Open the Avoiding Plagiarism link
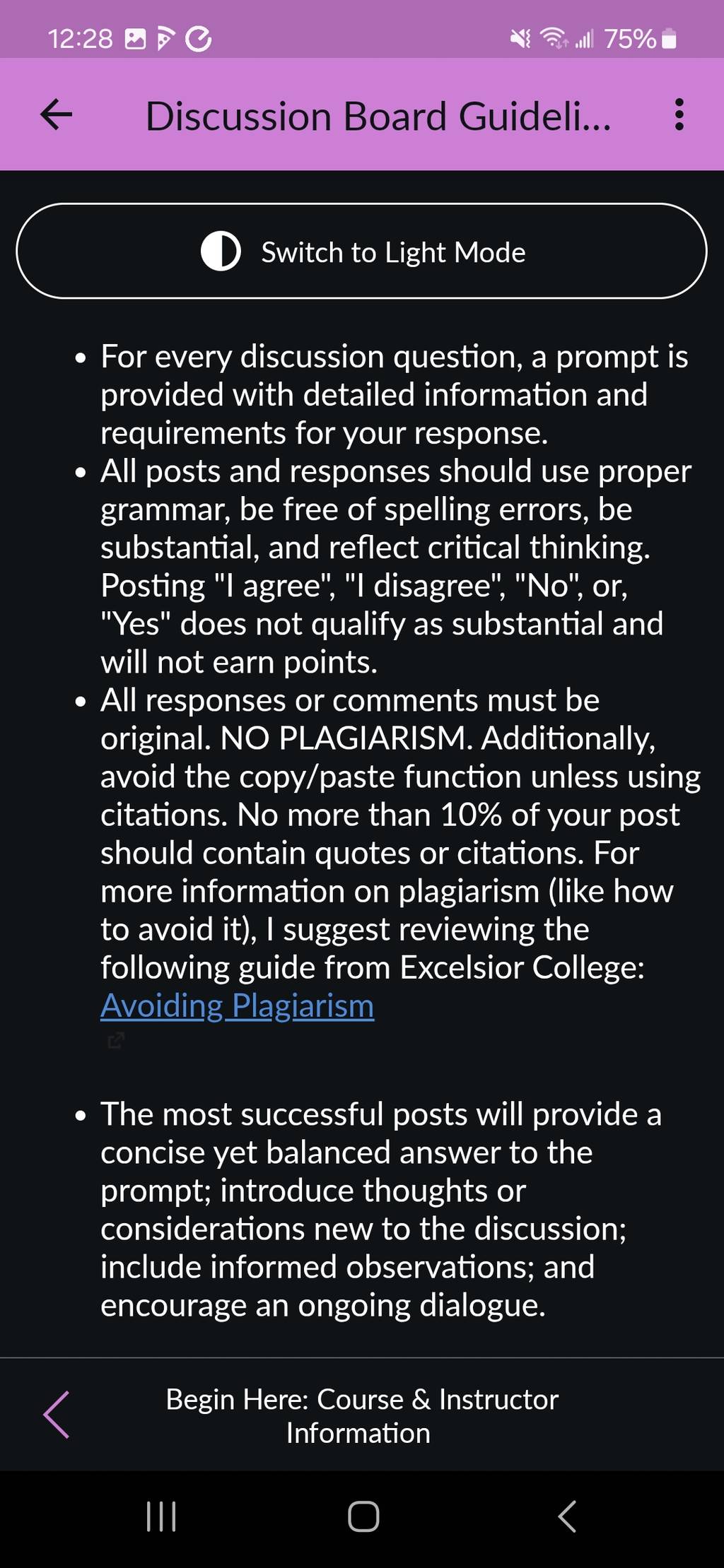The image size is (724, 1568). point(237,1006)
